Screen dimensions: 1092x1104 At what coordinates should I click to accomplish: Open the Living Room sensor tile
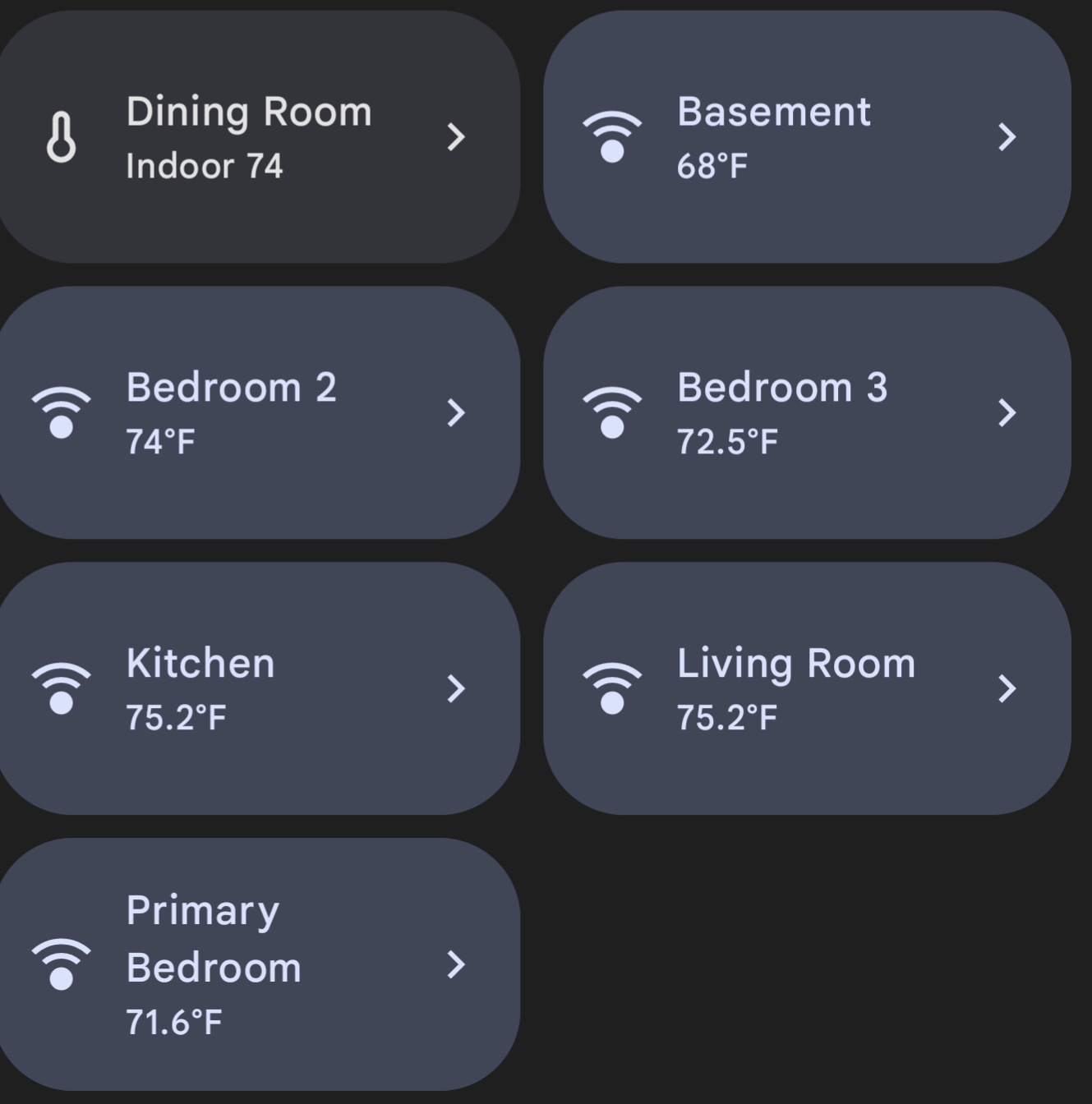[807, 689]
